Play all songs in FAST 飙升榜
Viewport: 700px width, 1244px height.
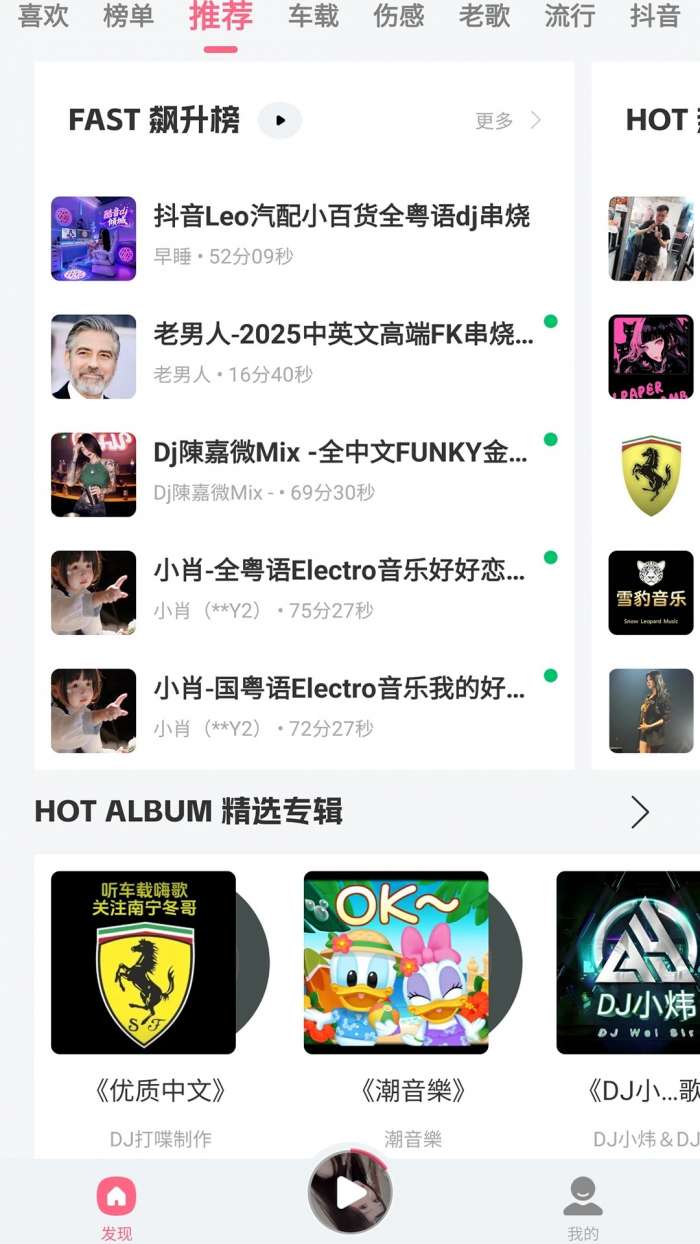click(x=280, y=121)
